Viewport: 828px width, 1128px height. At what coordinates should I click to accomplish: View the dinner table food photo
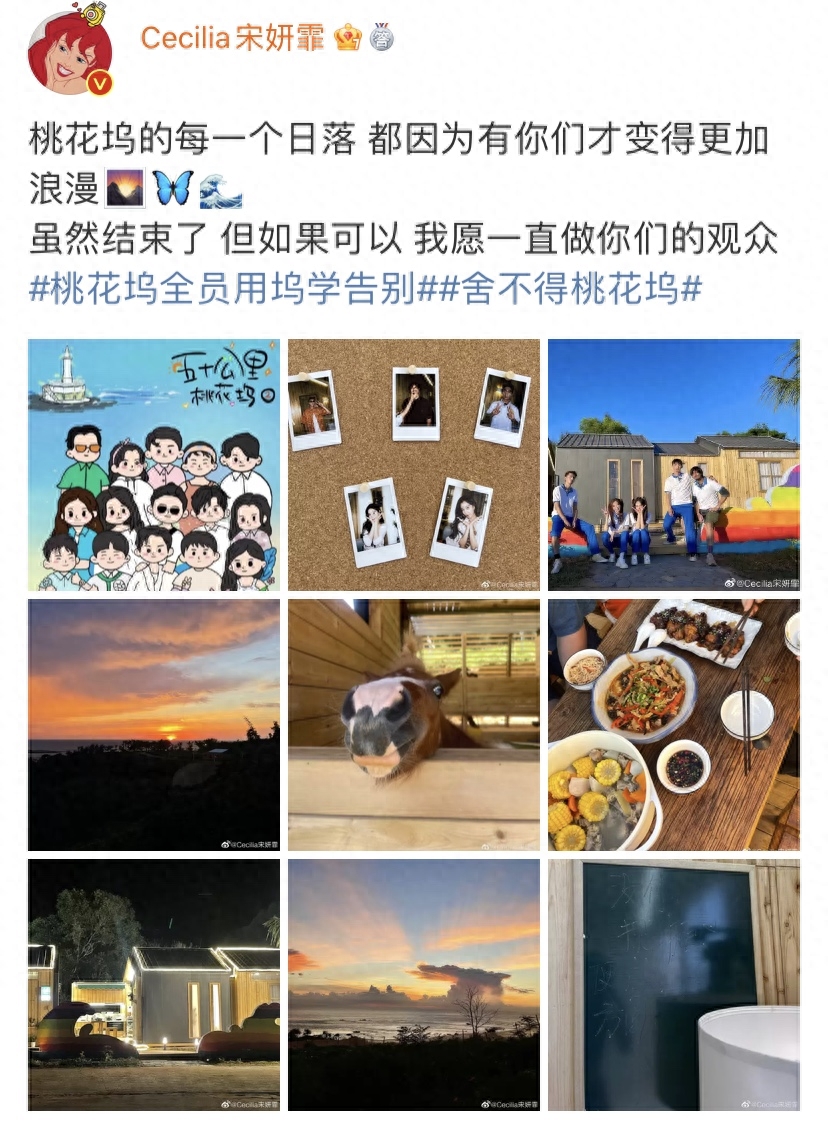(673, 725)
